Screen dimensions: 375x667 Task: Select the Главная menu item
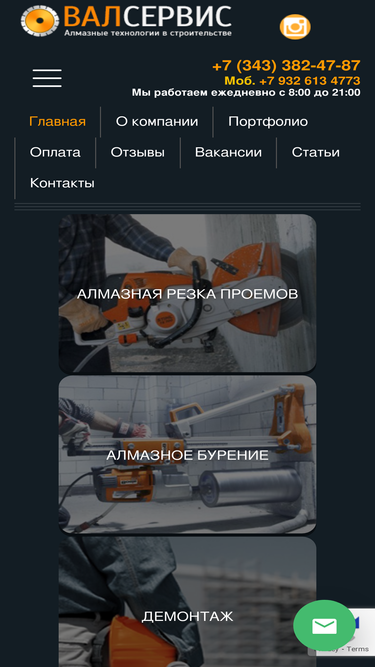(x=57, y=122)
